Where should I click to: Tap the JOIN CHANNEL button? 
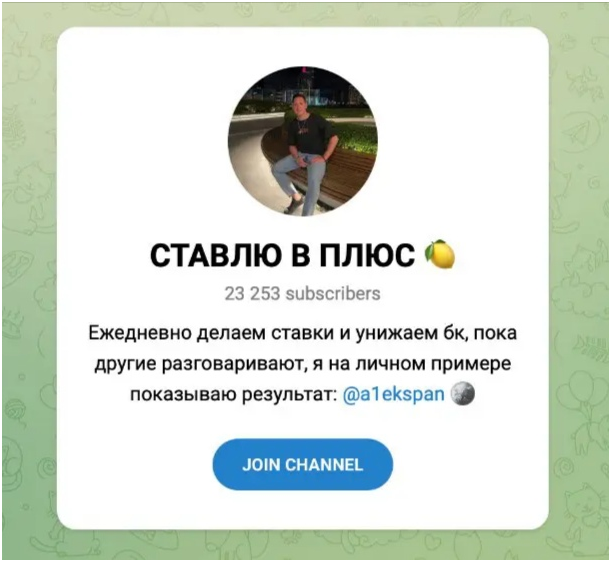coord(302,465)
